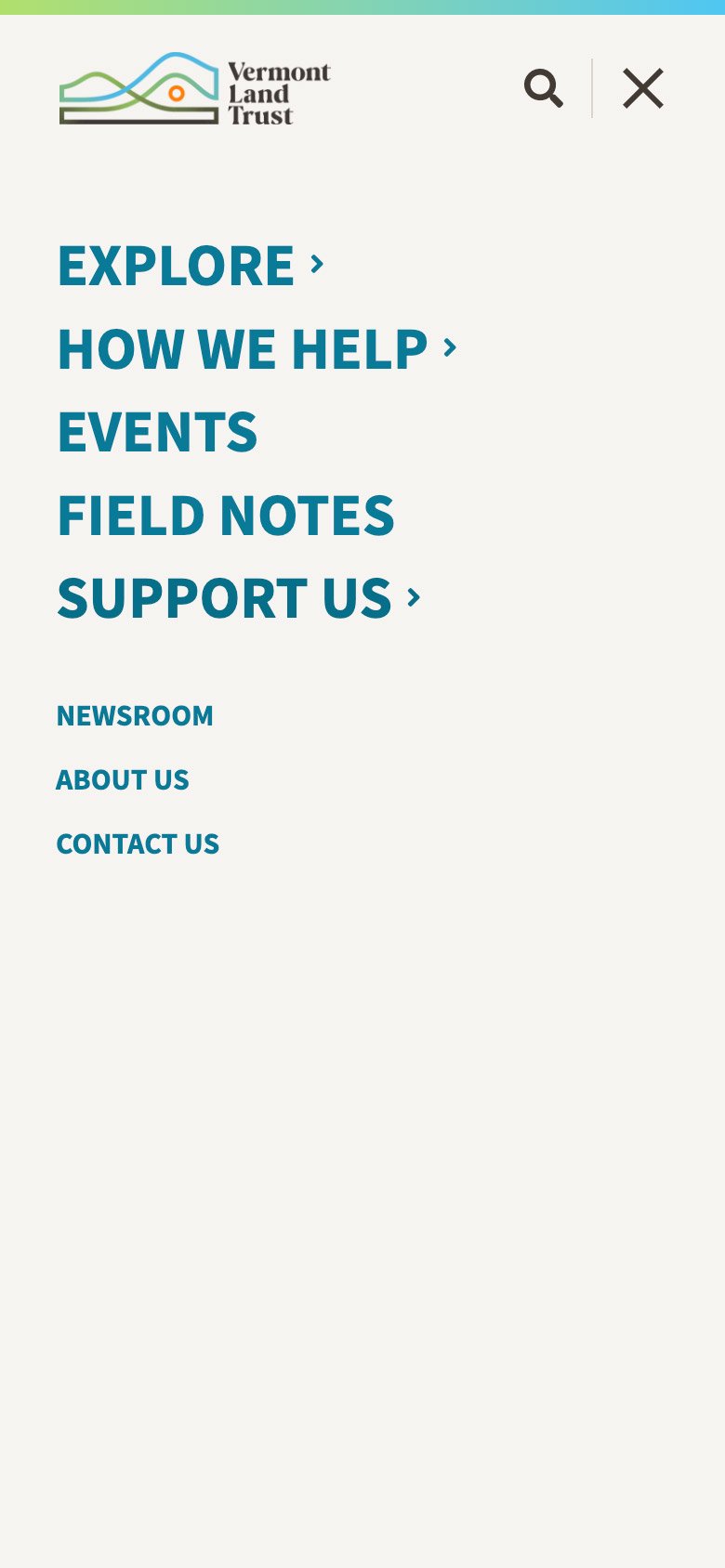
Task: Click the orange circle in the logo artwork
Action: tap(175, 94)
